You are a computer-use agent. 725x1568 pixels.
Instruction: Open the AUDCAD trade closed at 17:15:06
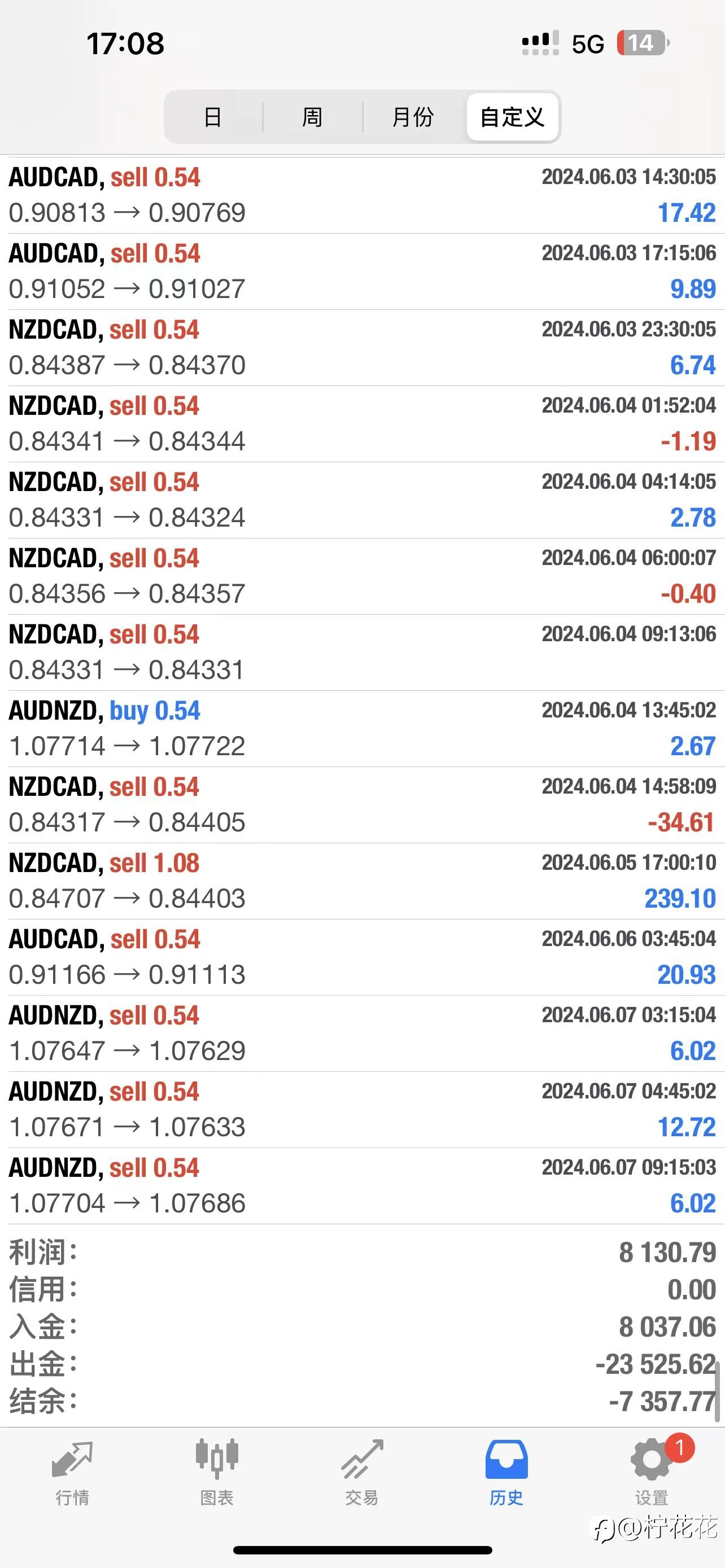point(362,271)
